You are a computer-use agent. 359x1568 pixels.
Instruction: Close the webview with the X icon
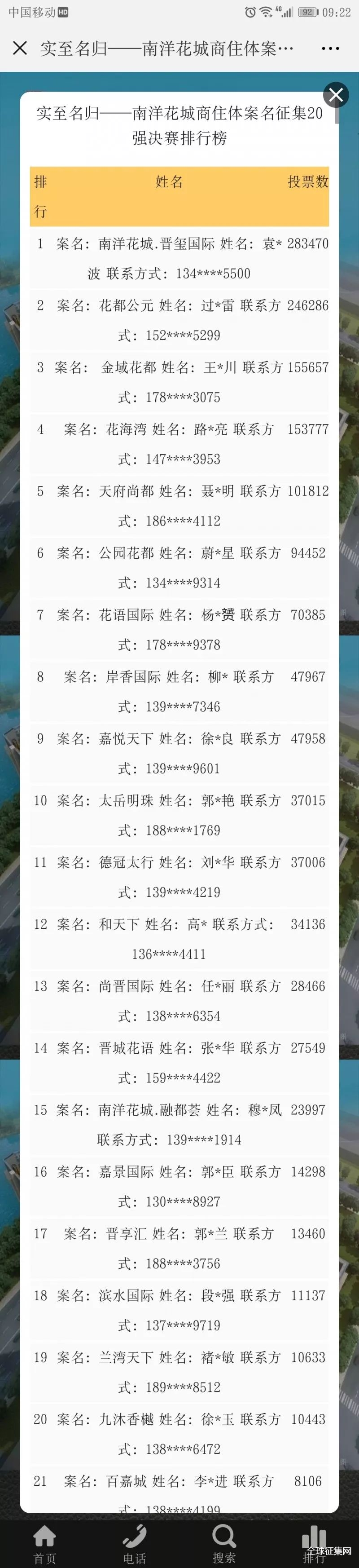point(20,48)
